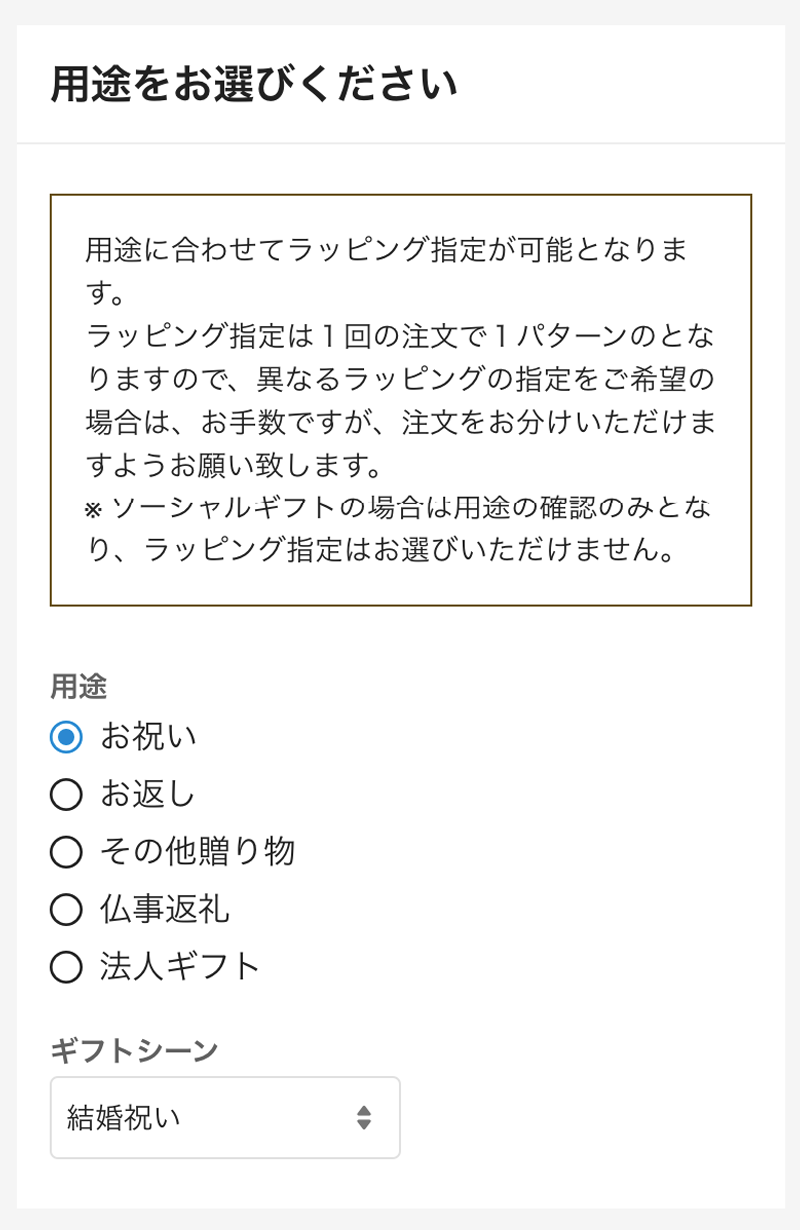Choose お返し as the purpose
Screen dimensions: 800x1230
point(66,795)
